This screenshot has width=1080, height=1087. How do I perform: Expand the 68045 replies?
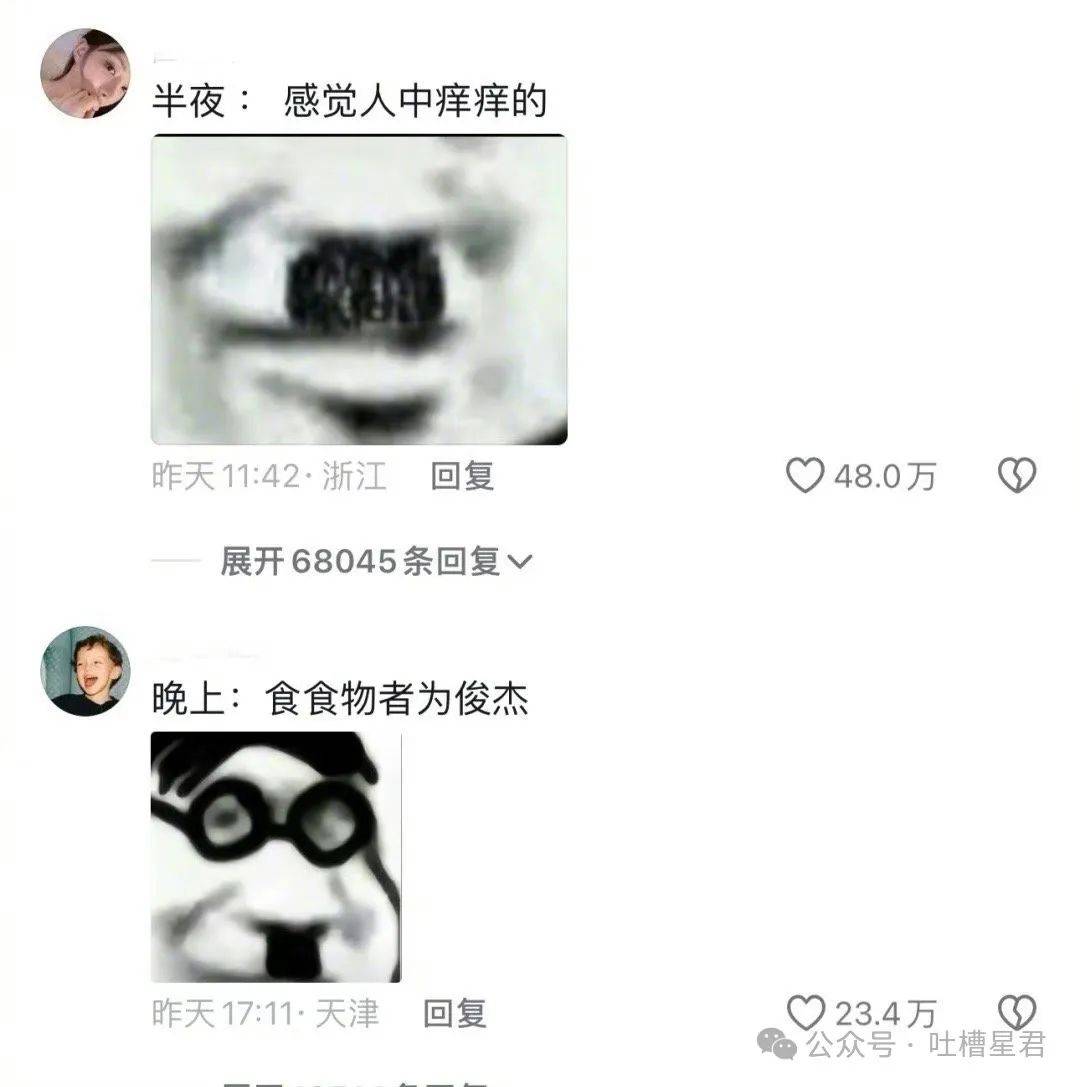[x=376, y=562]
